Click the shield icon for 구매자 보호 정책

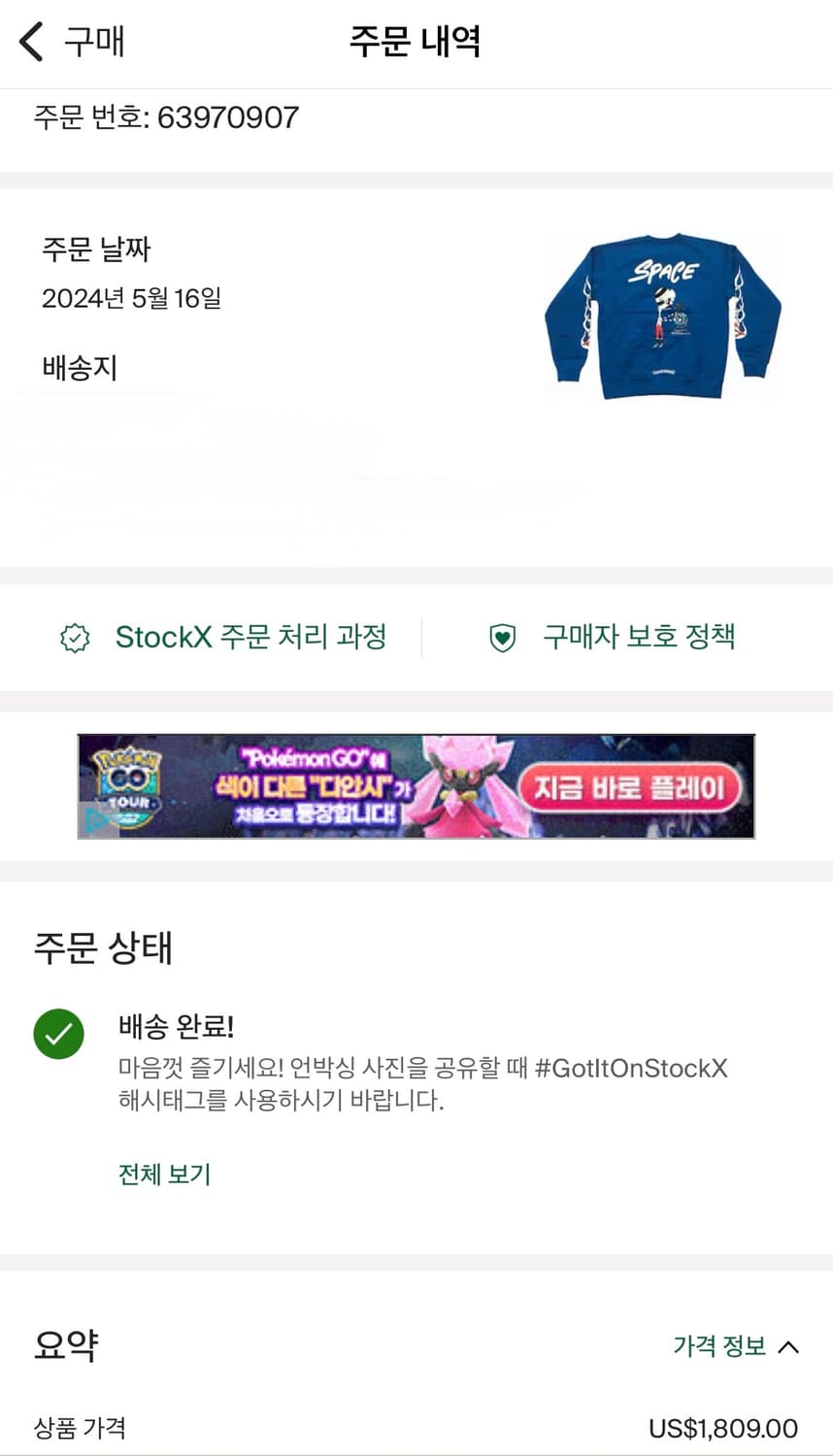tap(501, 638)
